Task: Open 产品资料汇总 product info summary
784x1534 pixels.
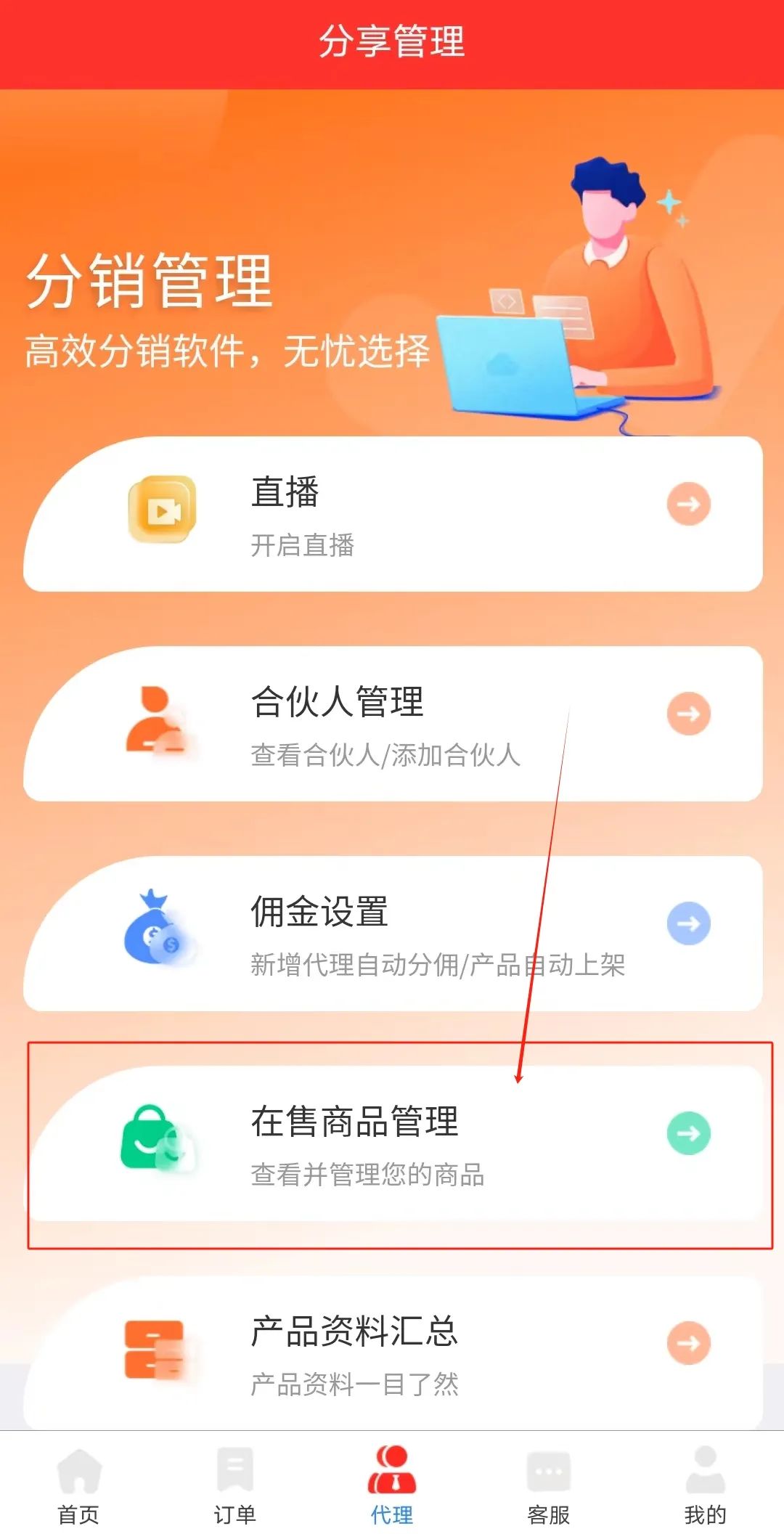Action: (393, 1353)
